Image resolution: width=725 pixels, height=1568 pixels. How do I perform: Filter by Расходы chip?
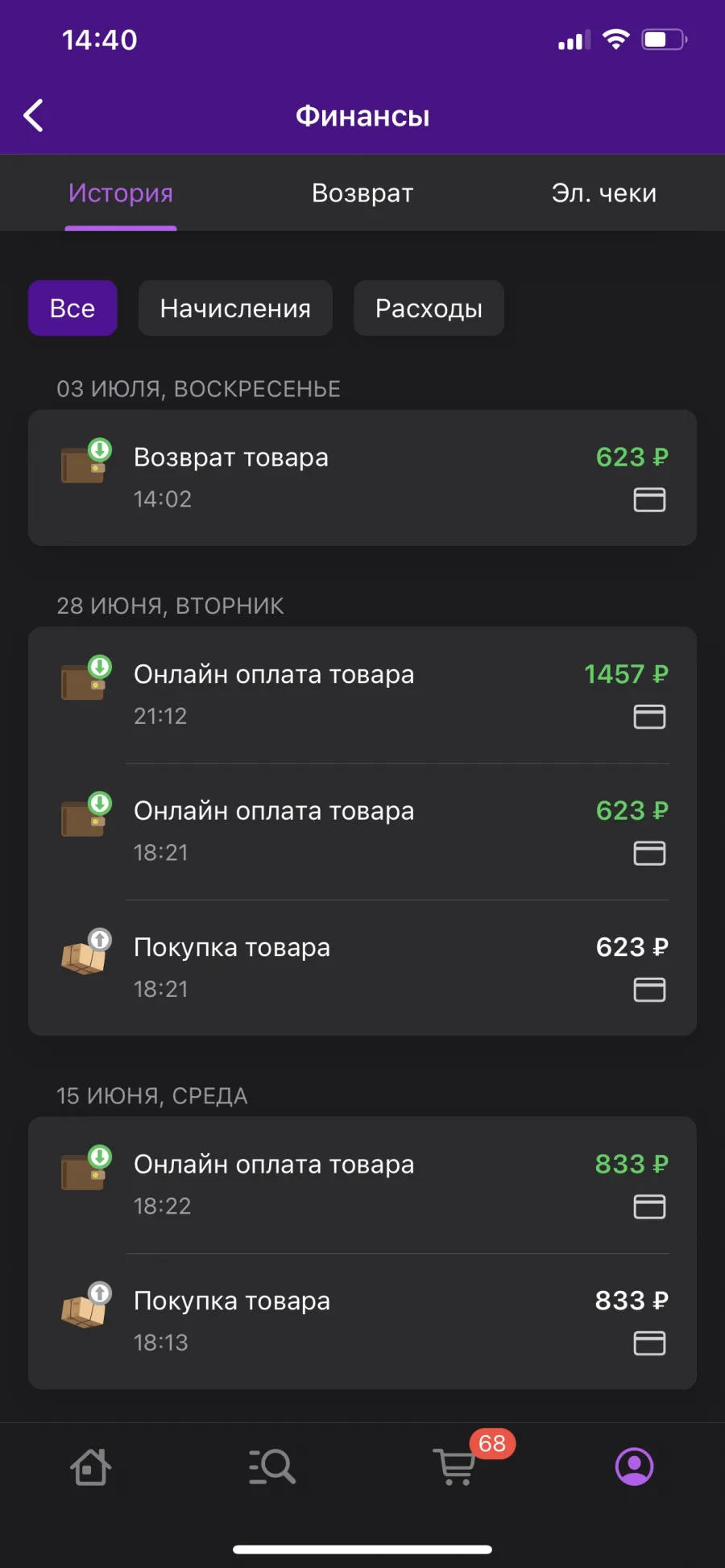click(x=429, y=308)
